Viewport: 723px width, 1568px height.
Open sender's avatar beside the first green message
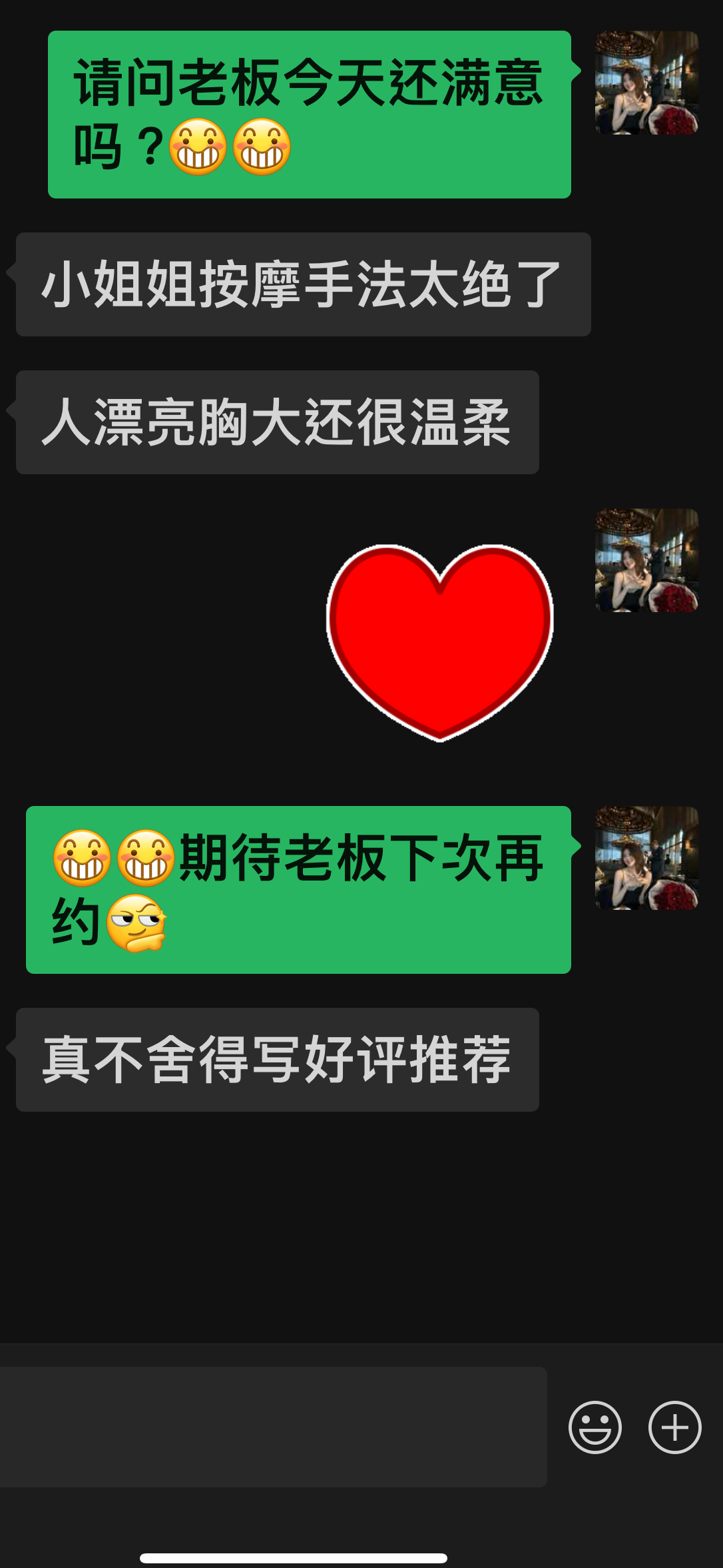coord(646,83)
